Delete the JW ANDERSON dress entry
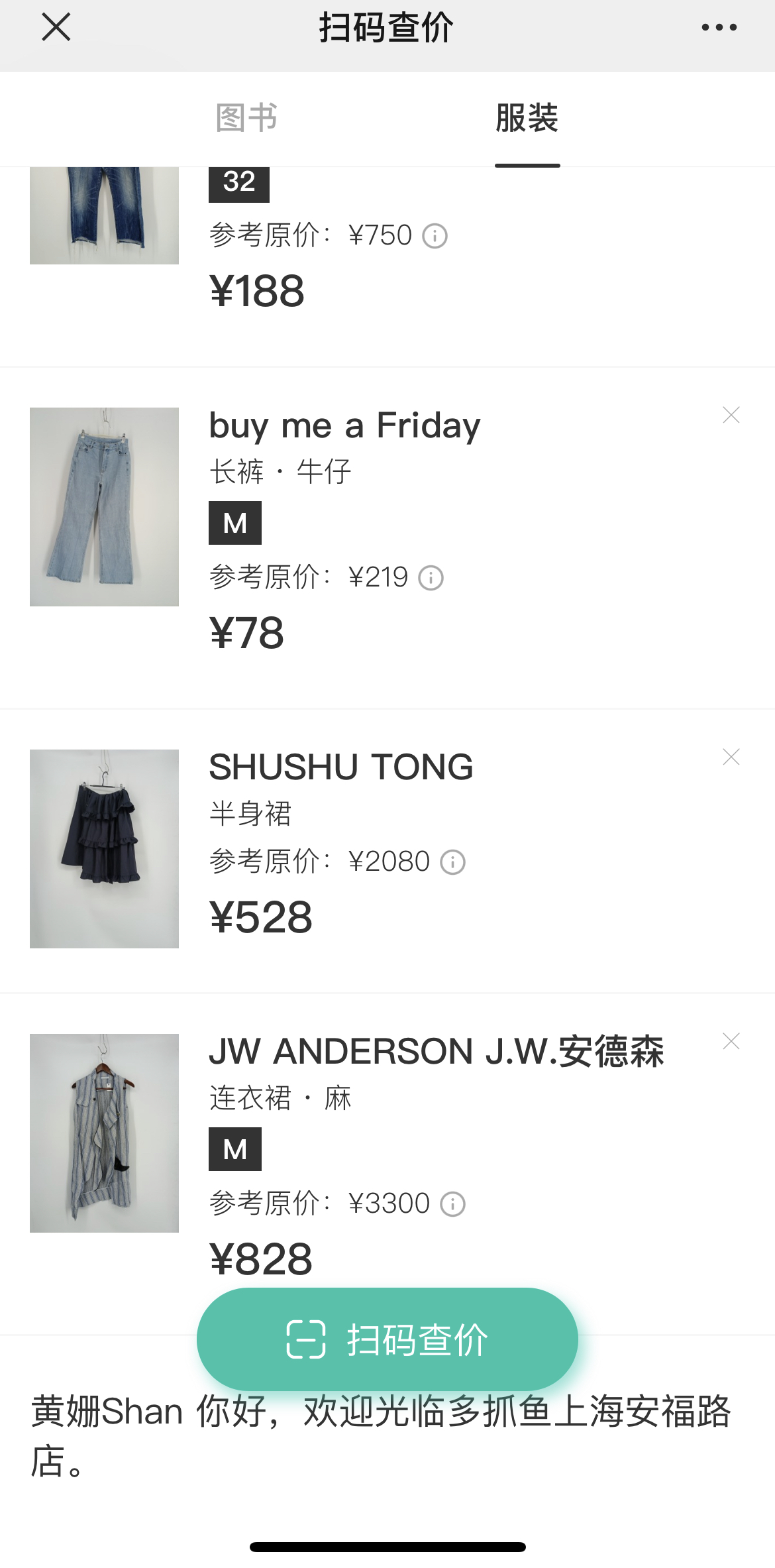The height and width of the screenshot is (1568, 775). point(731,1041)
